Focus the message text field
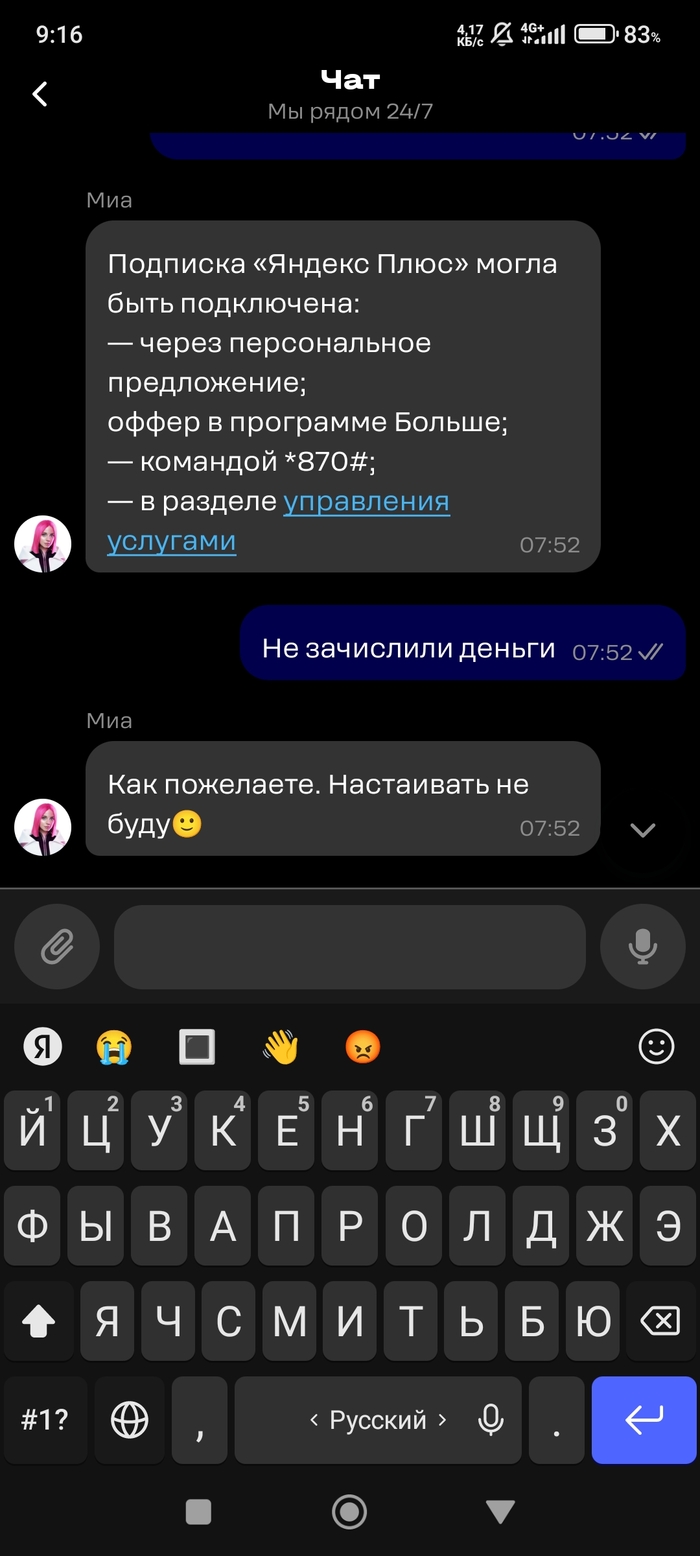The height and width of the screenshot is (1556, 700). 349,946
